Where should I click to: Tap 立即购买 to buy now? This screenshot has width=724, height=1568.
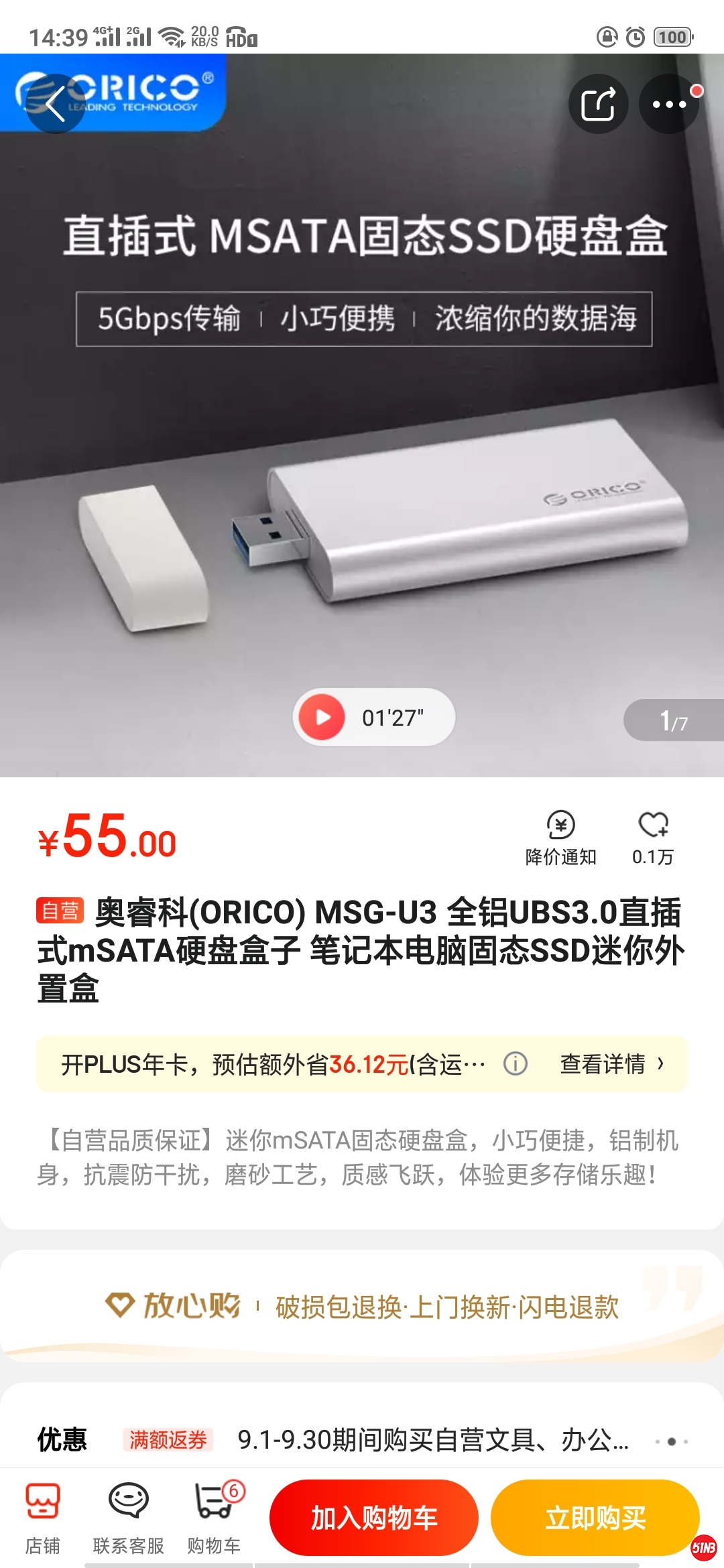pos(595,1517)
